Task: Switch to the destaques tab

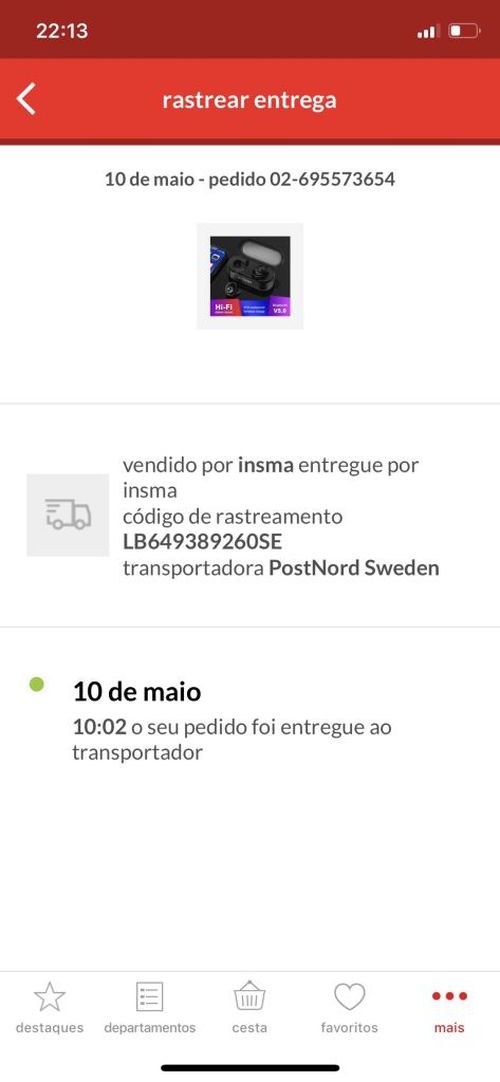Action: point(50,1007)
